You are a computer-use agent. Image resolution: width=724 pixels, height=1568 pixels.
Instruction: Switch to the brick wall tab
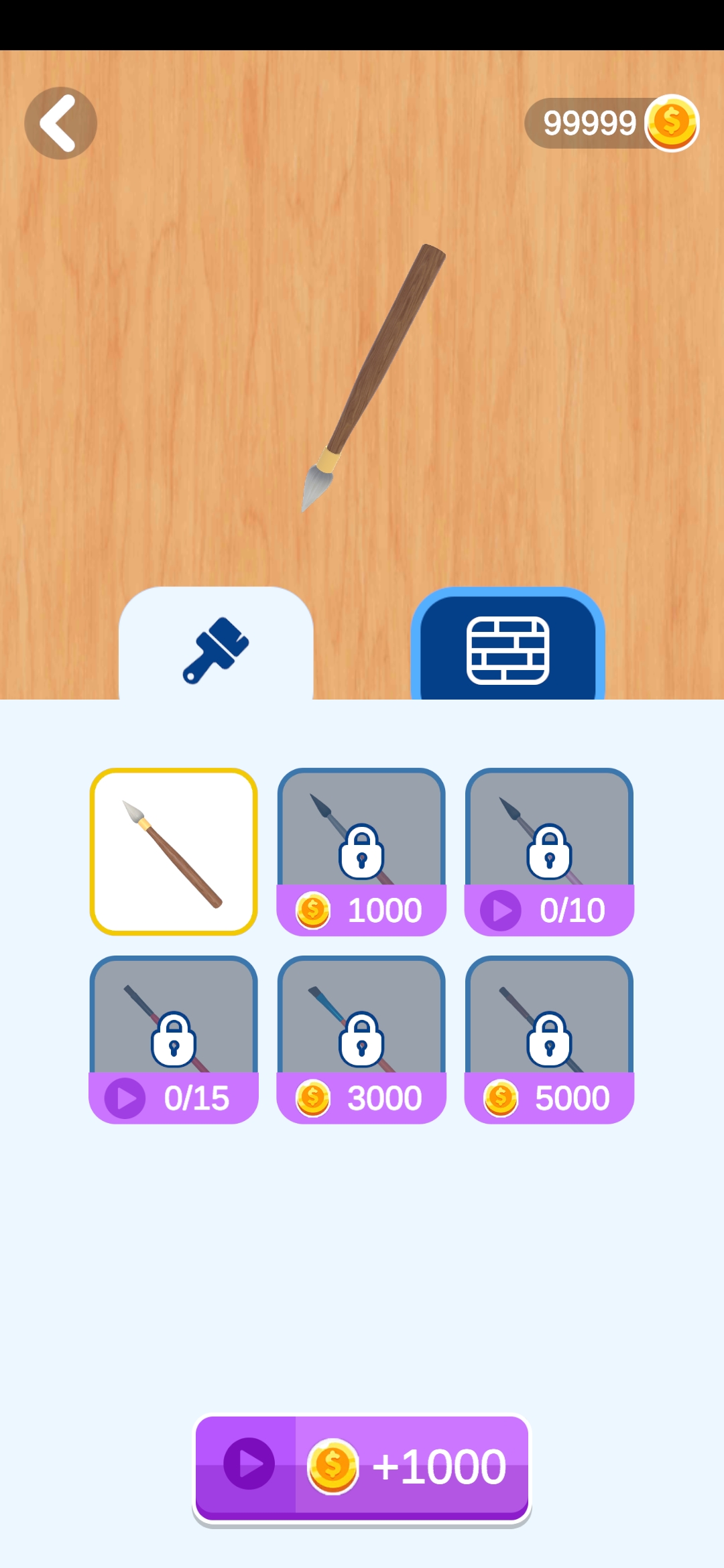[x=507, y=648]
